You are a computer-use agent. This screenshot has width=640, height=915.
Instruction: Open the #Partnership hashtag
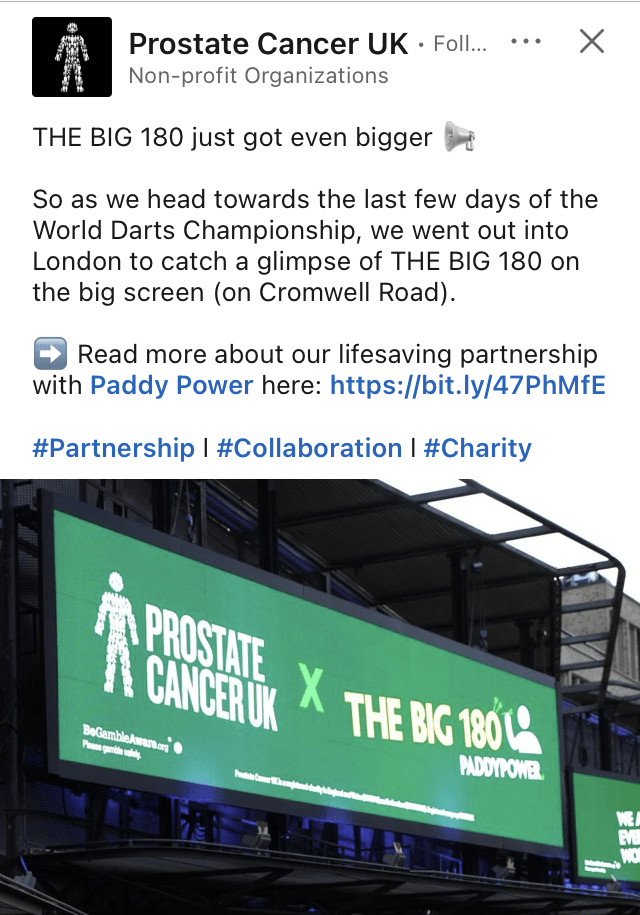113,448
